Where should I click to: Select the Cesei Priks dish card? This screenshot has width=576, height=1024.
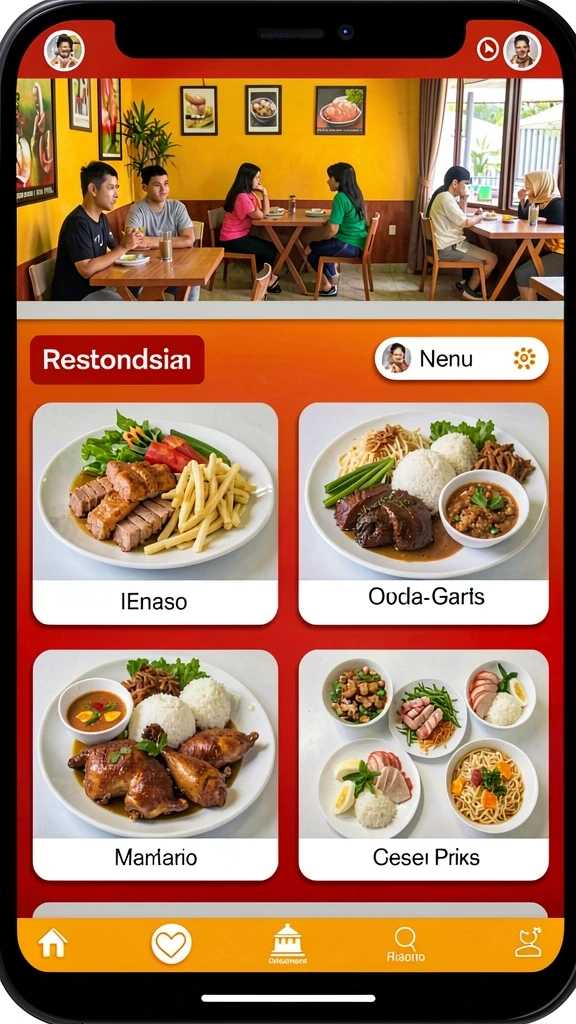coord(423,765)
